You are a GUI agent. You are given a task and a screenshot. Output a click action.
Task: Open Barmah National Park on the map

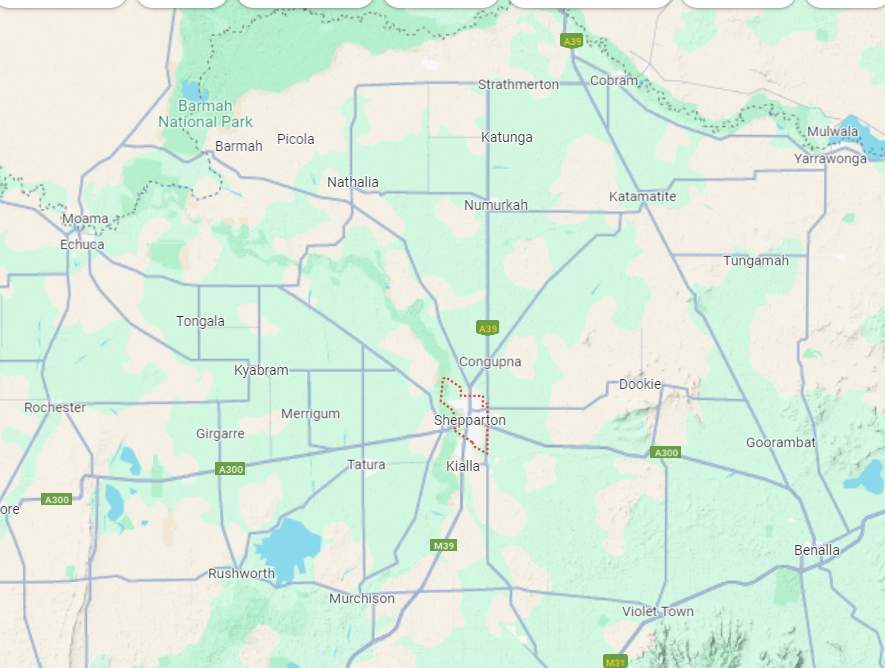pyautogui.click(x=205, y=114)
